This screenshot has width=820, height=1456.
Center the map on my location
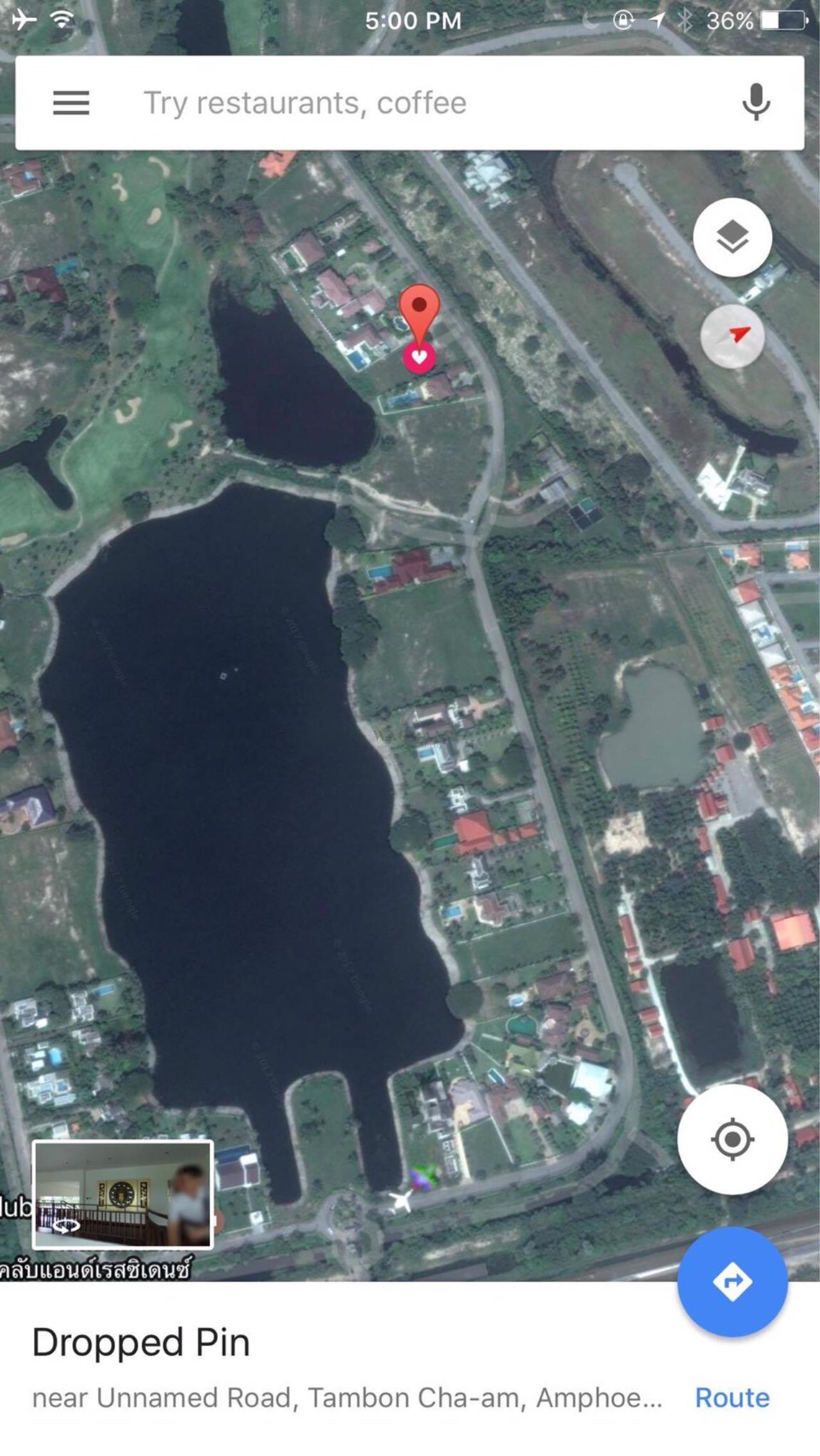pyautogui.click(x=732, y=1139)
